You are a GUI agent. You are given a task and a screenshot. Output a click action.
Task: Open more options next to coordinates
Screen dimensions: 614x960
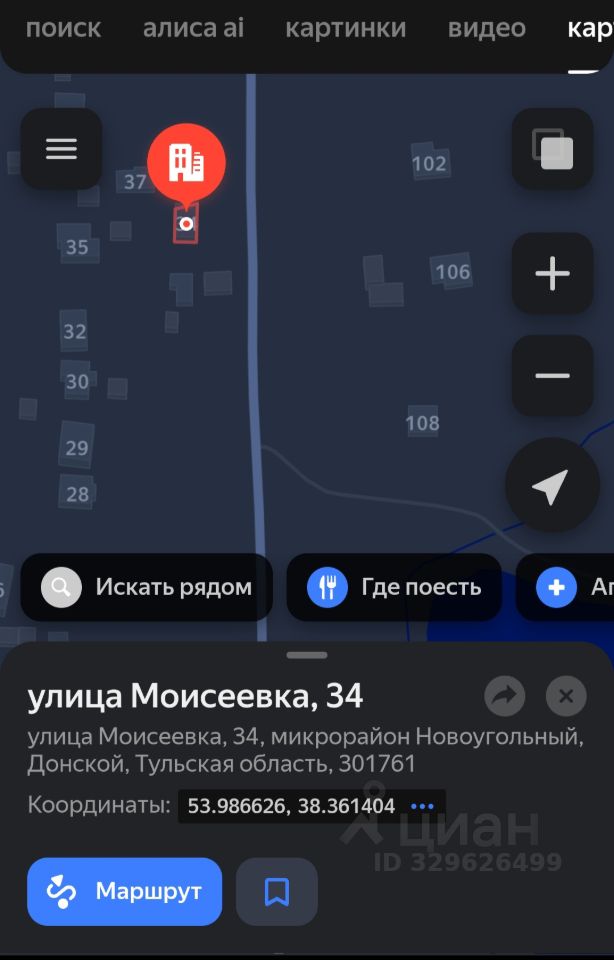(422, 806)
